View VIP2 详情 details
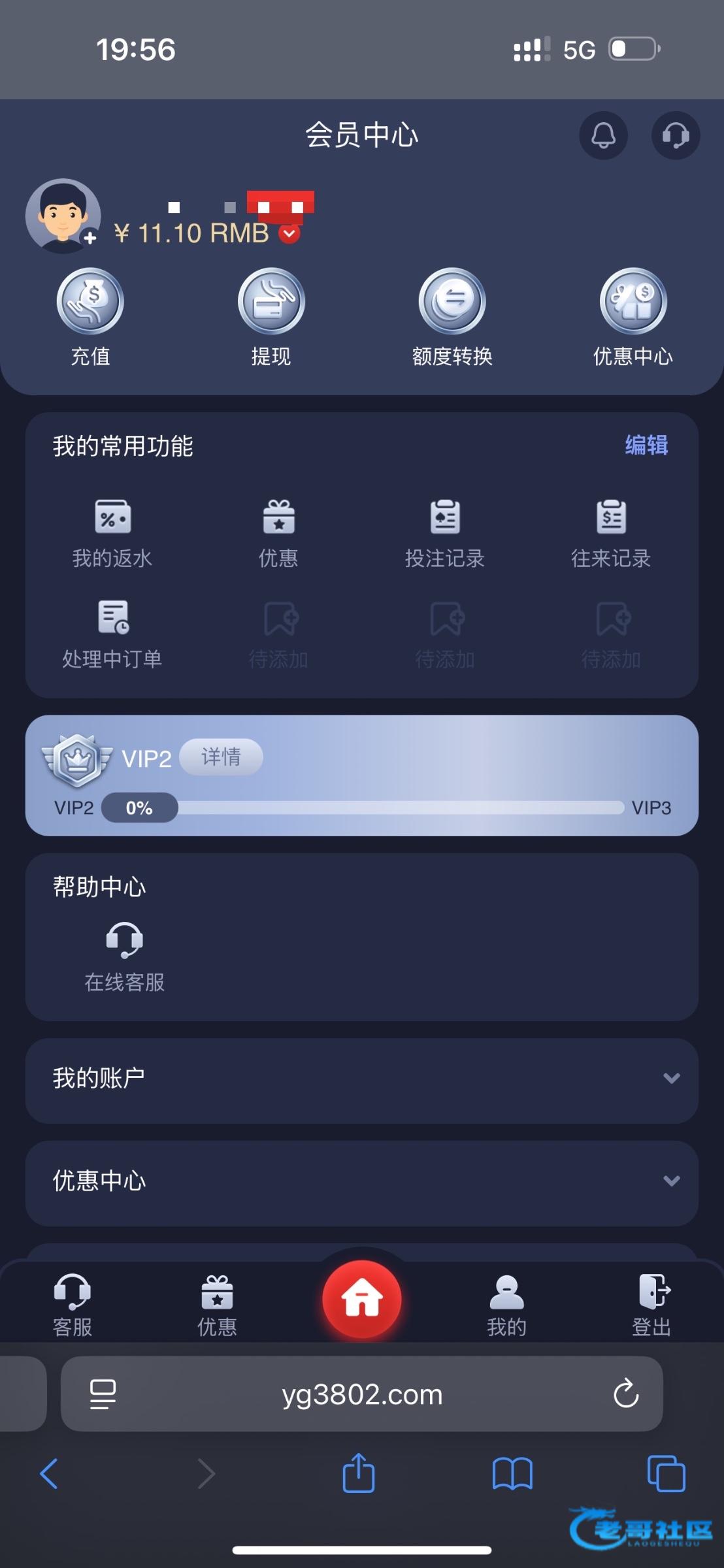Screen dimensions: 724x1568 coord(221,757)
